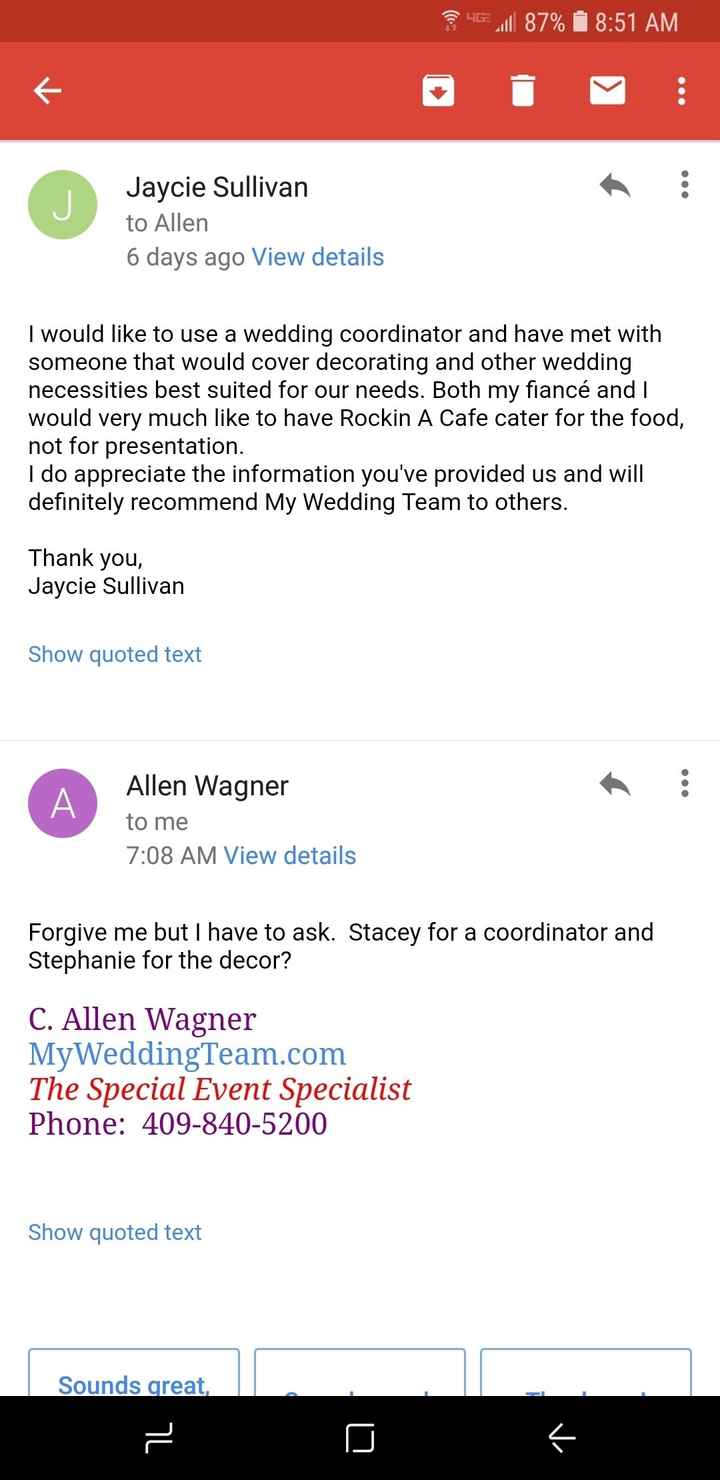Screen dimensions: 720x1480
Task: Tap Jaycie Sullivan's avatar
Action: point(62,205)
